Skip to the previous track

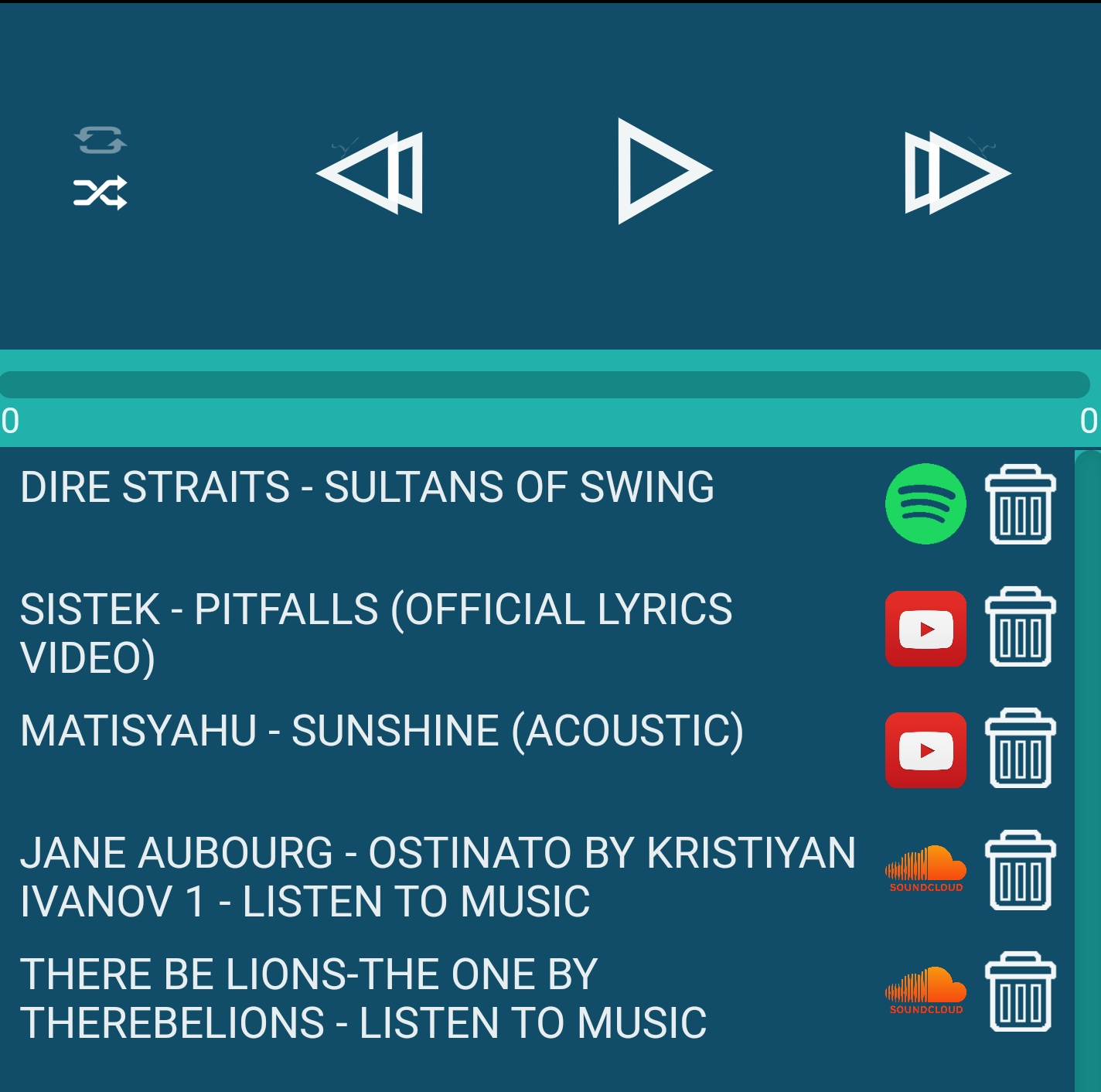click(x=372, y=172)
